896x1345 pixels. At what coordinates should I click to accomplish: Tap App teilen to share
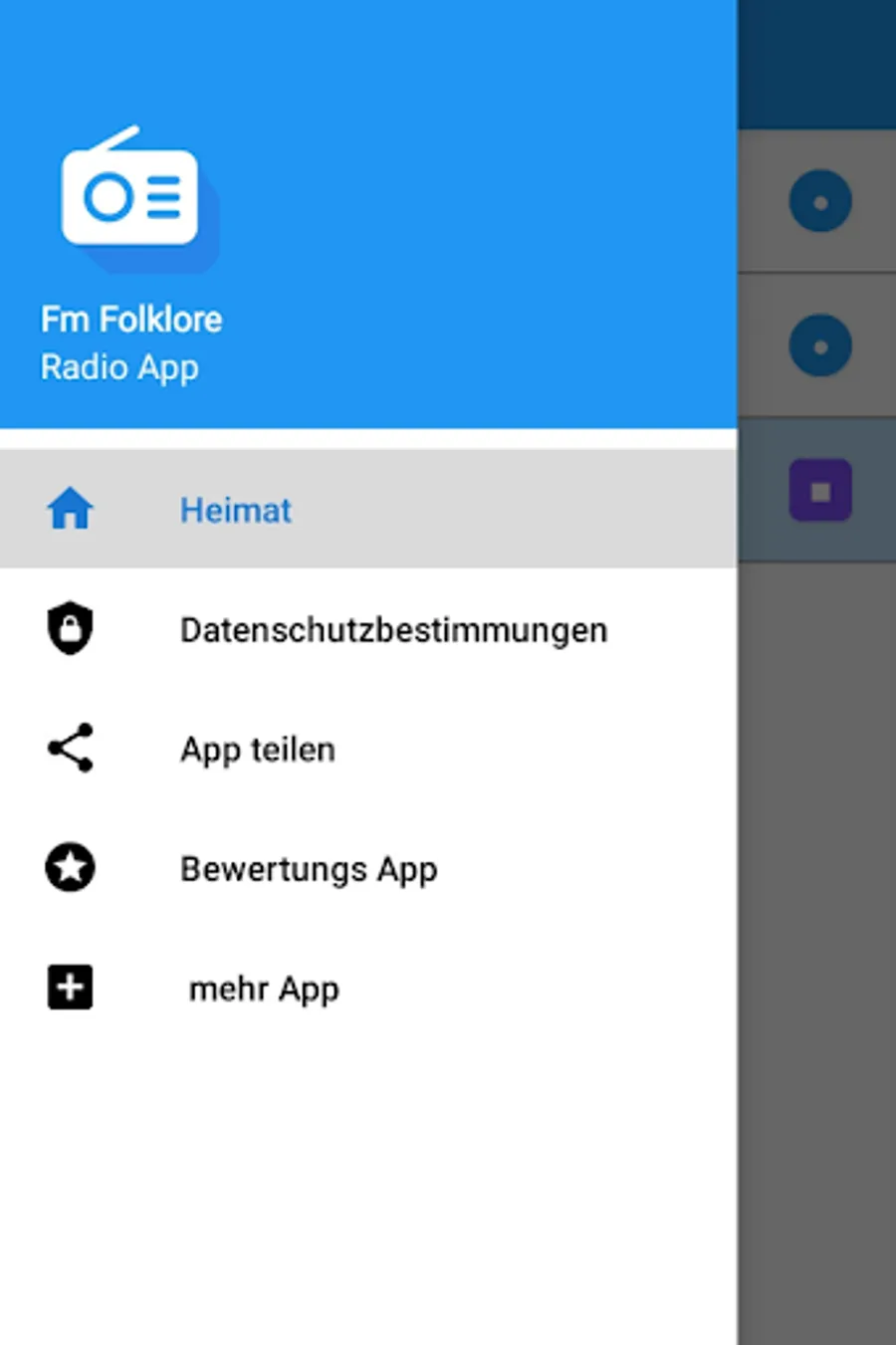tap(368, 749)
